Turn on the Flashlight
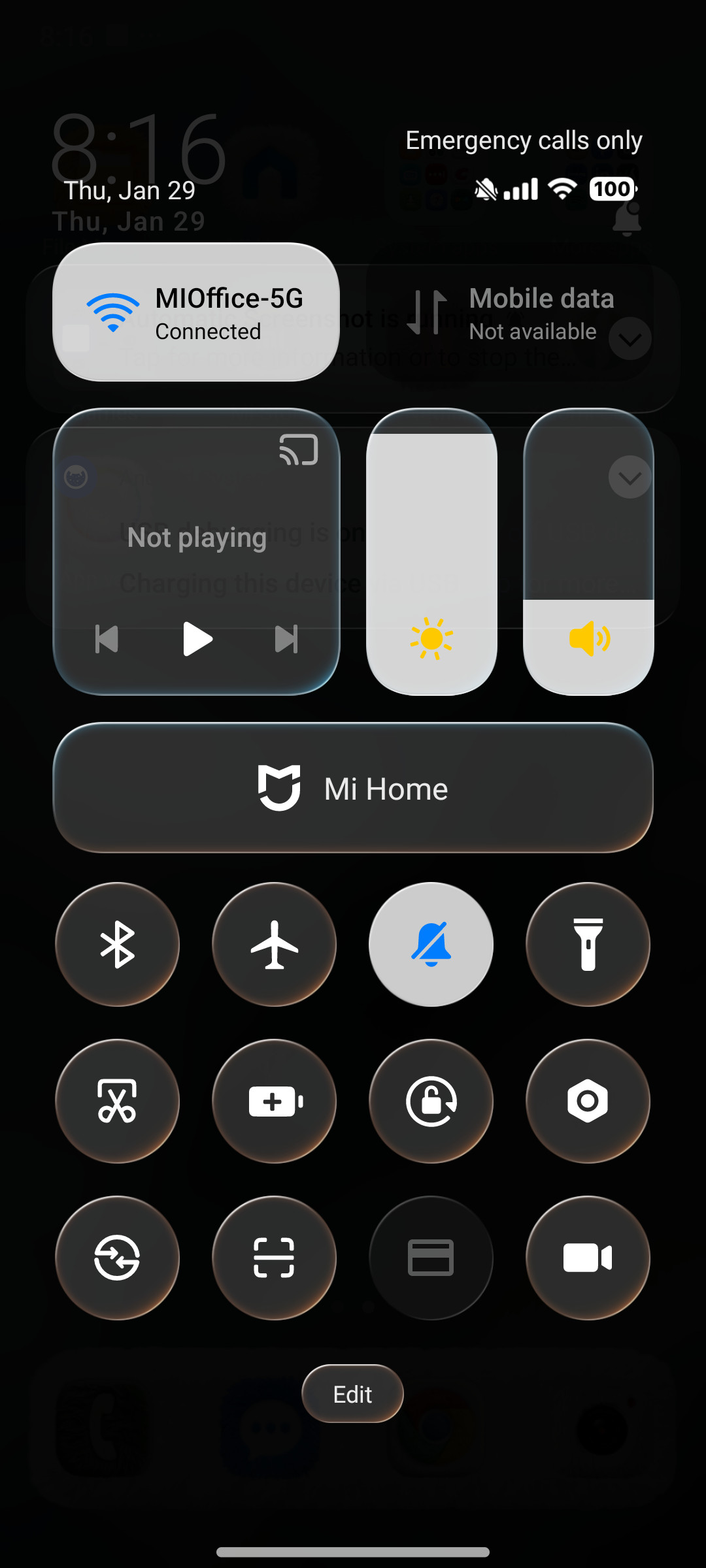 coord(588,943)
